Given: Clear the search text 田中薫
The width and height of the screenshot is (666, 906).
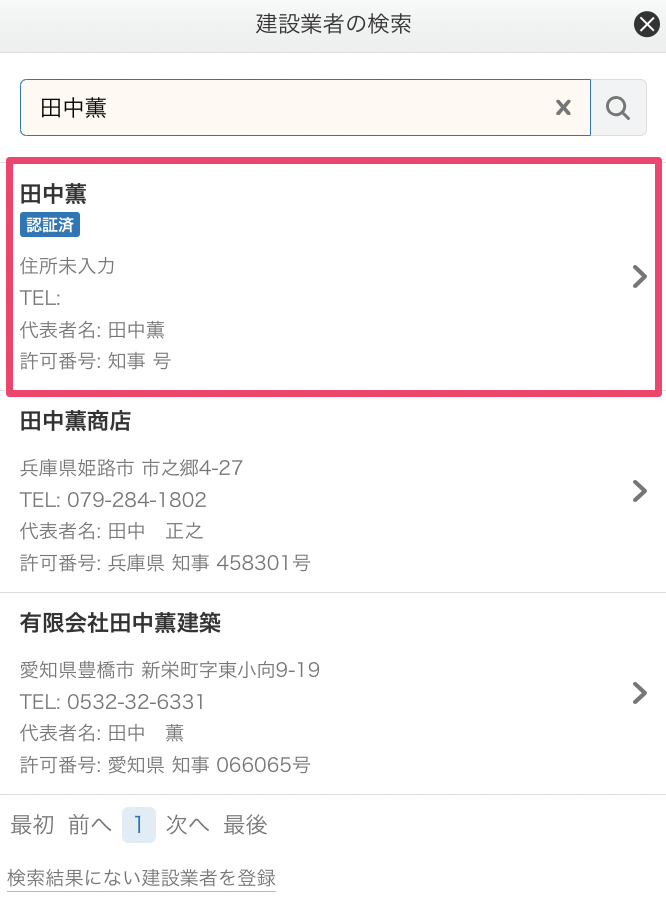Looking at the screenshot, I should click(x=563, y=108).
